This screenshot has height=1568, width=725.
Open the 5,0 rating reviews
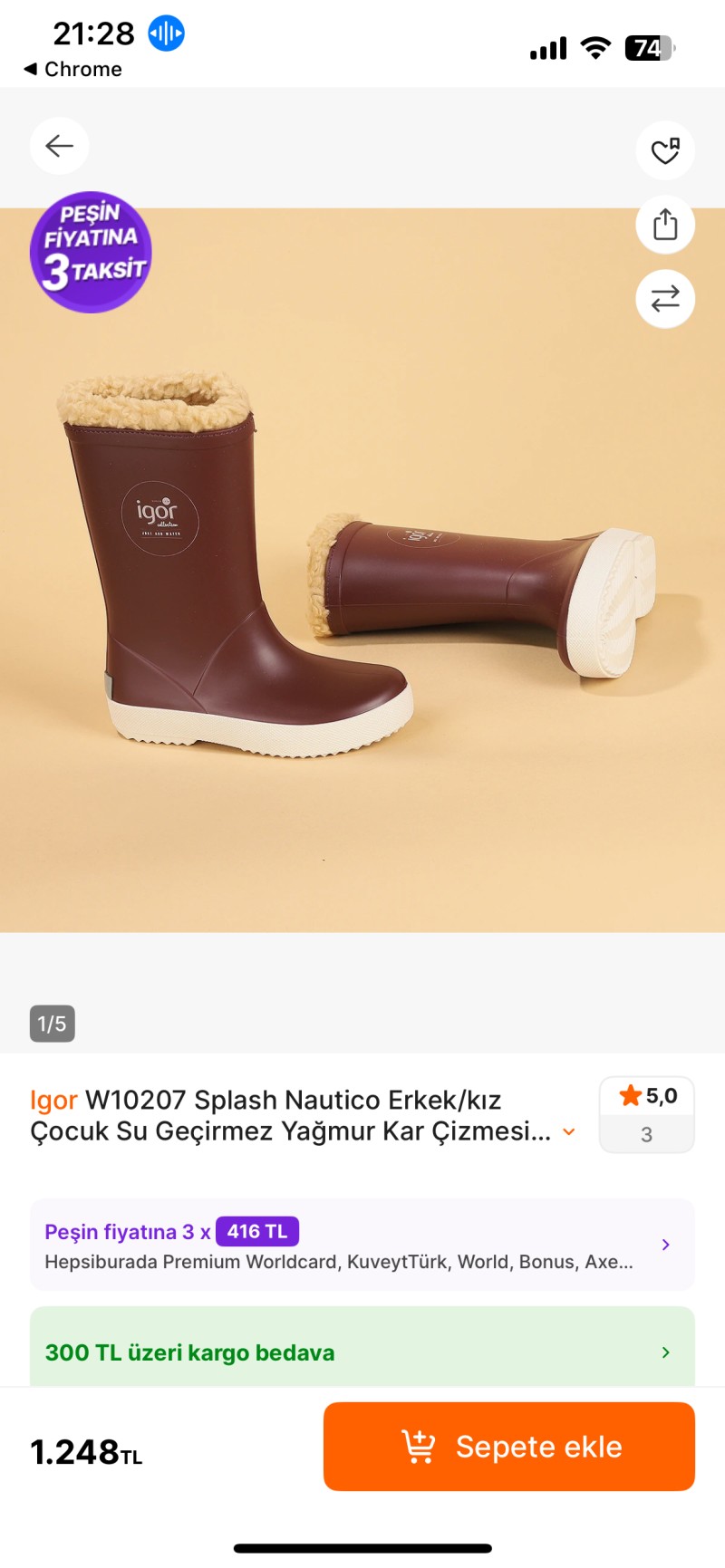coord(646,1114)
